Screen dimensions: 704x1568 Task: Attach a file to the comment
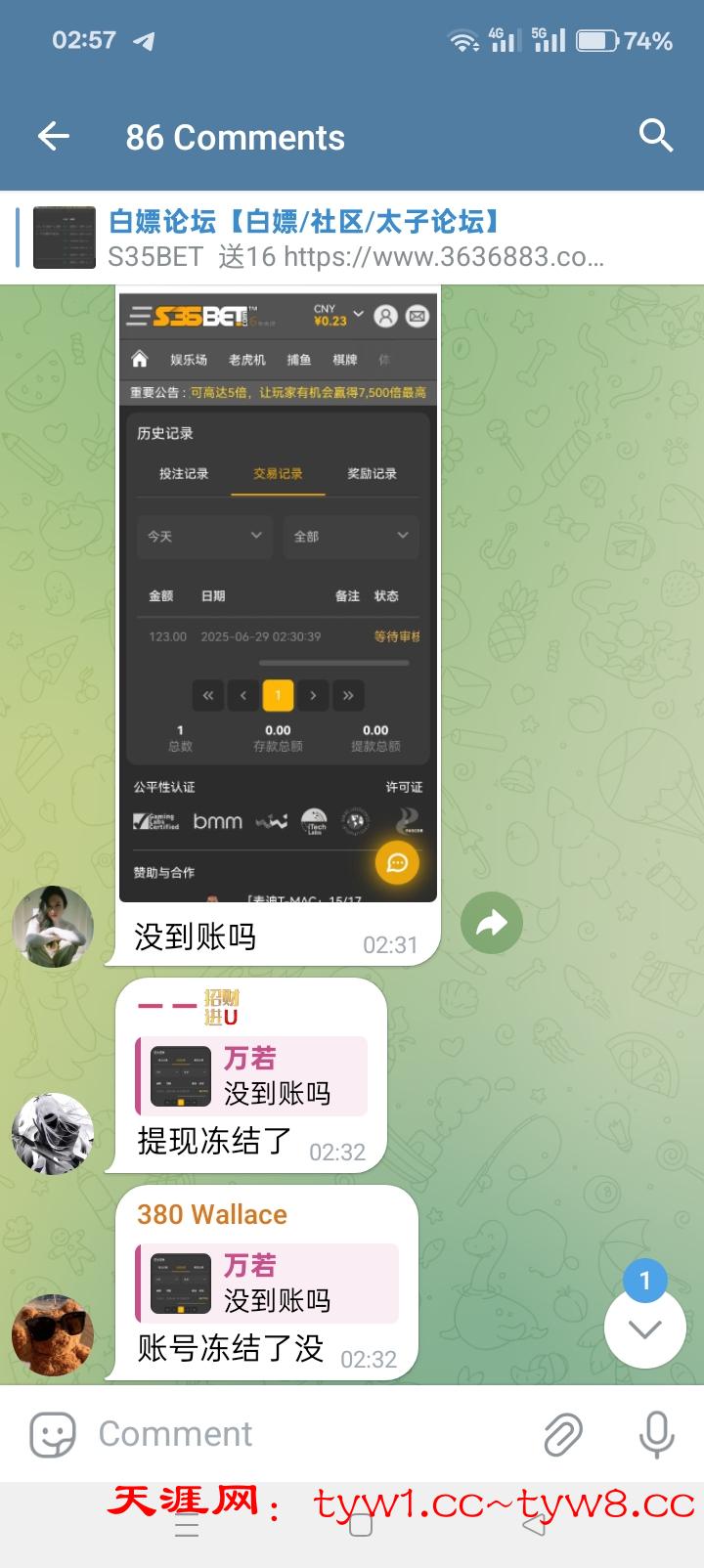[563, 1434]
